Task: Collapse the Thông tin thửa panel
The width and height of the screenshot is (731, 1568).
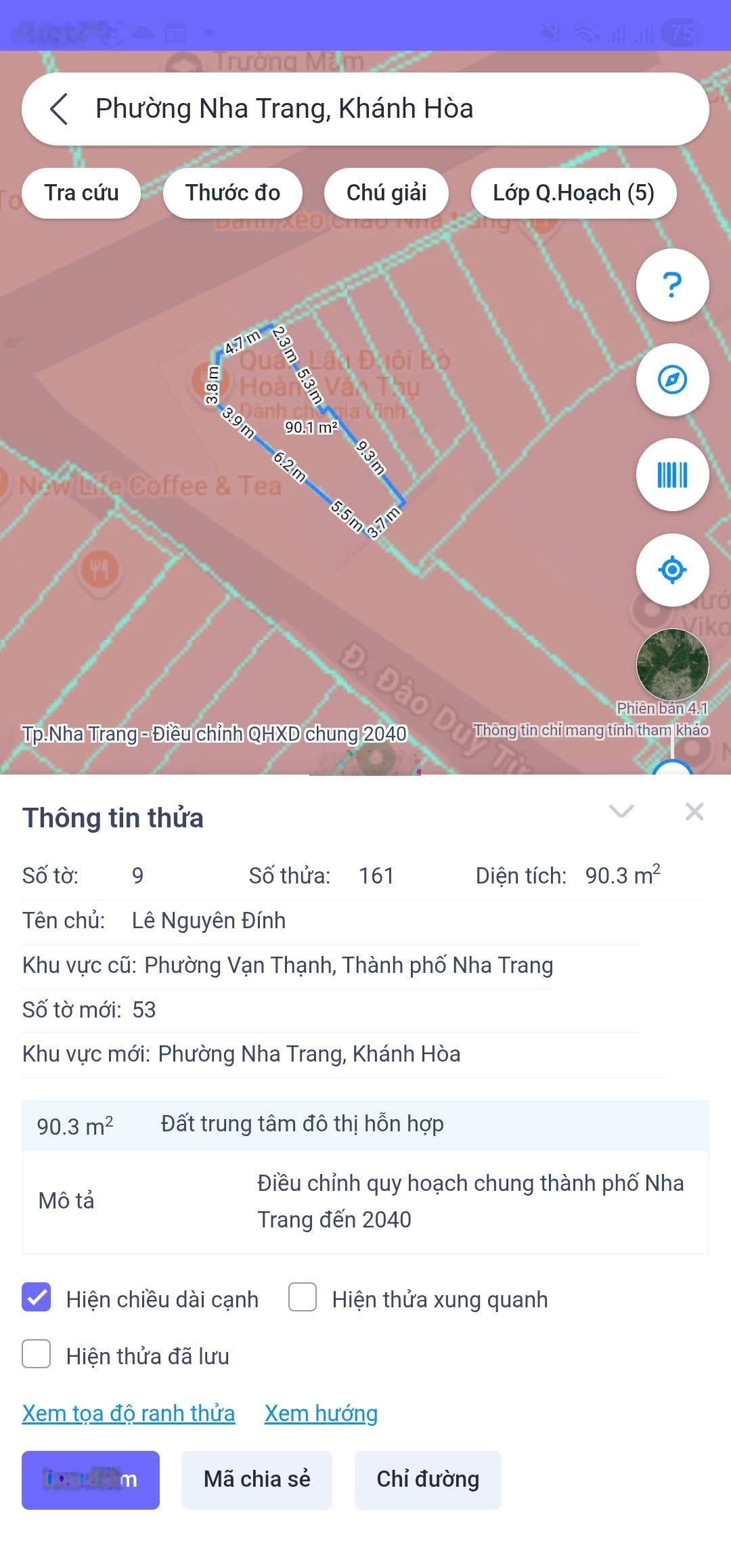Action: point(621,811)
